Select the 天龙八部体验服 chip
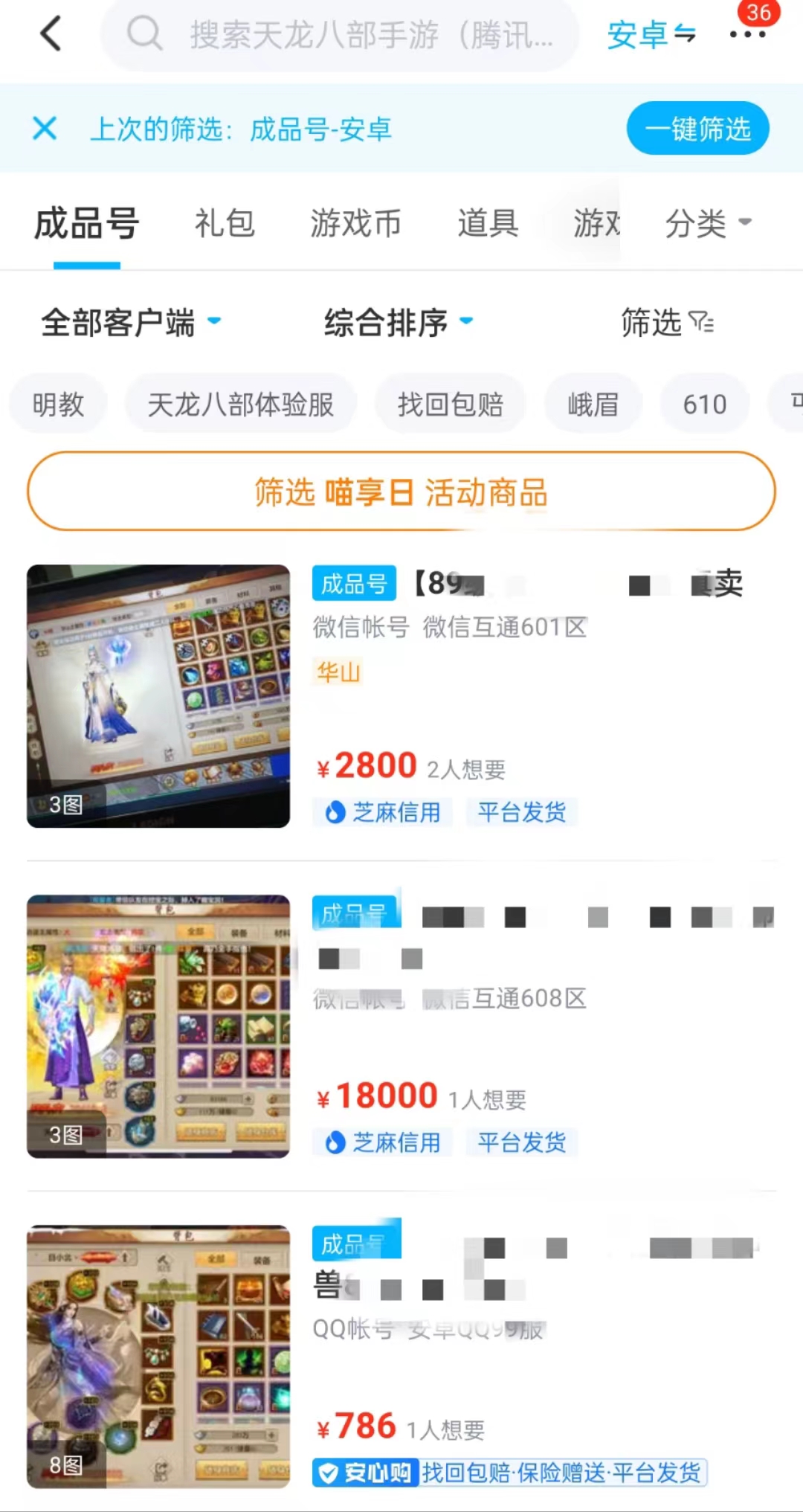 240,405
